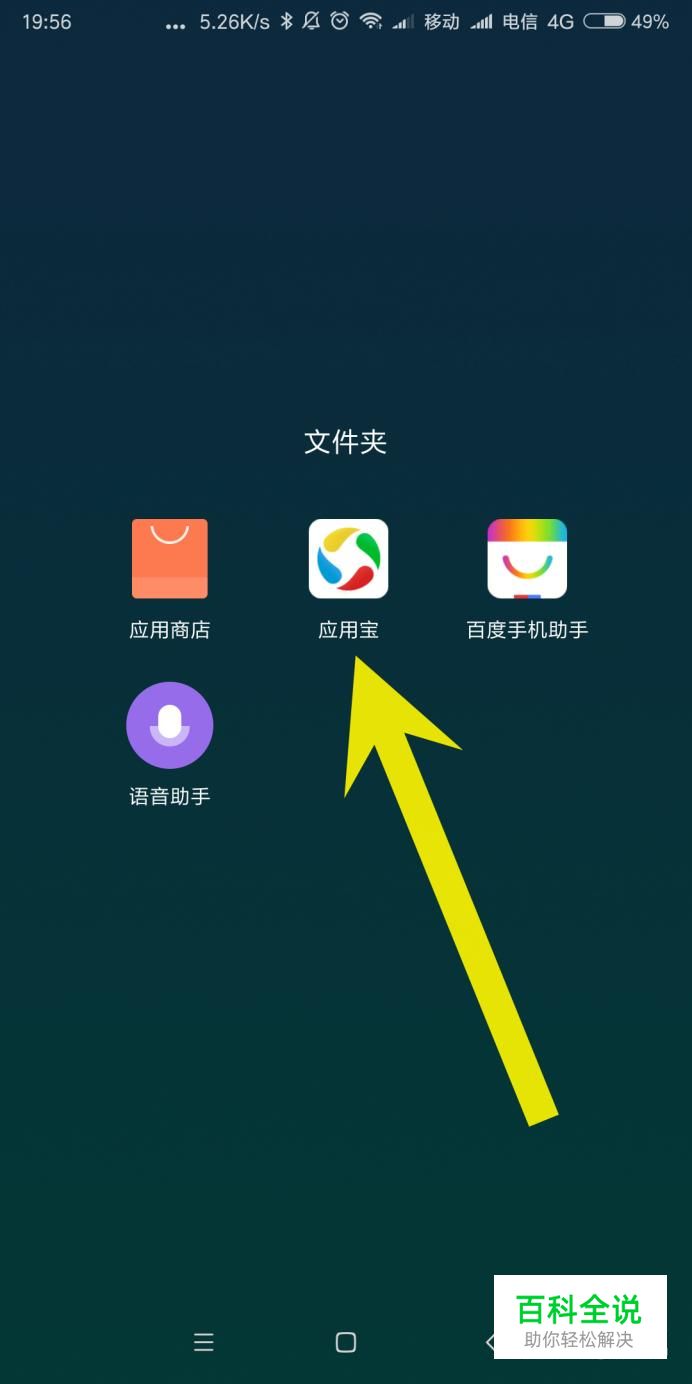Tap the 文件夹 folder name

[x=346, y=442]
